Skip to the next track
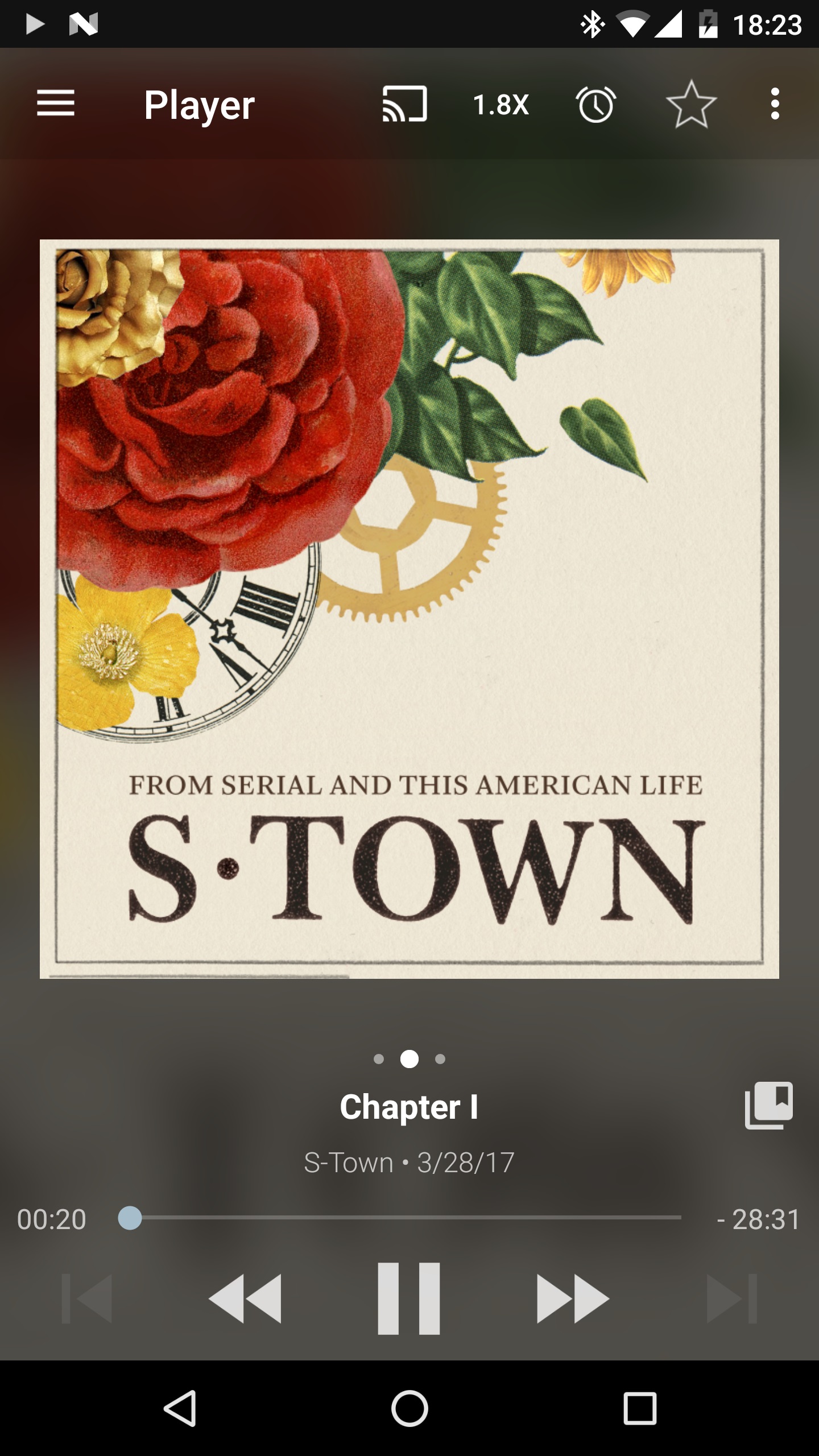This screenshot has width=819, height=1456. pyautogui.click(x=731, y=1298)
